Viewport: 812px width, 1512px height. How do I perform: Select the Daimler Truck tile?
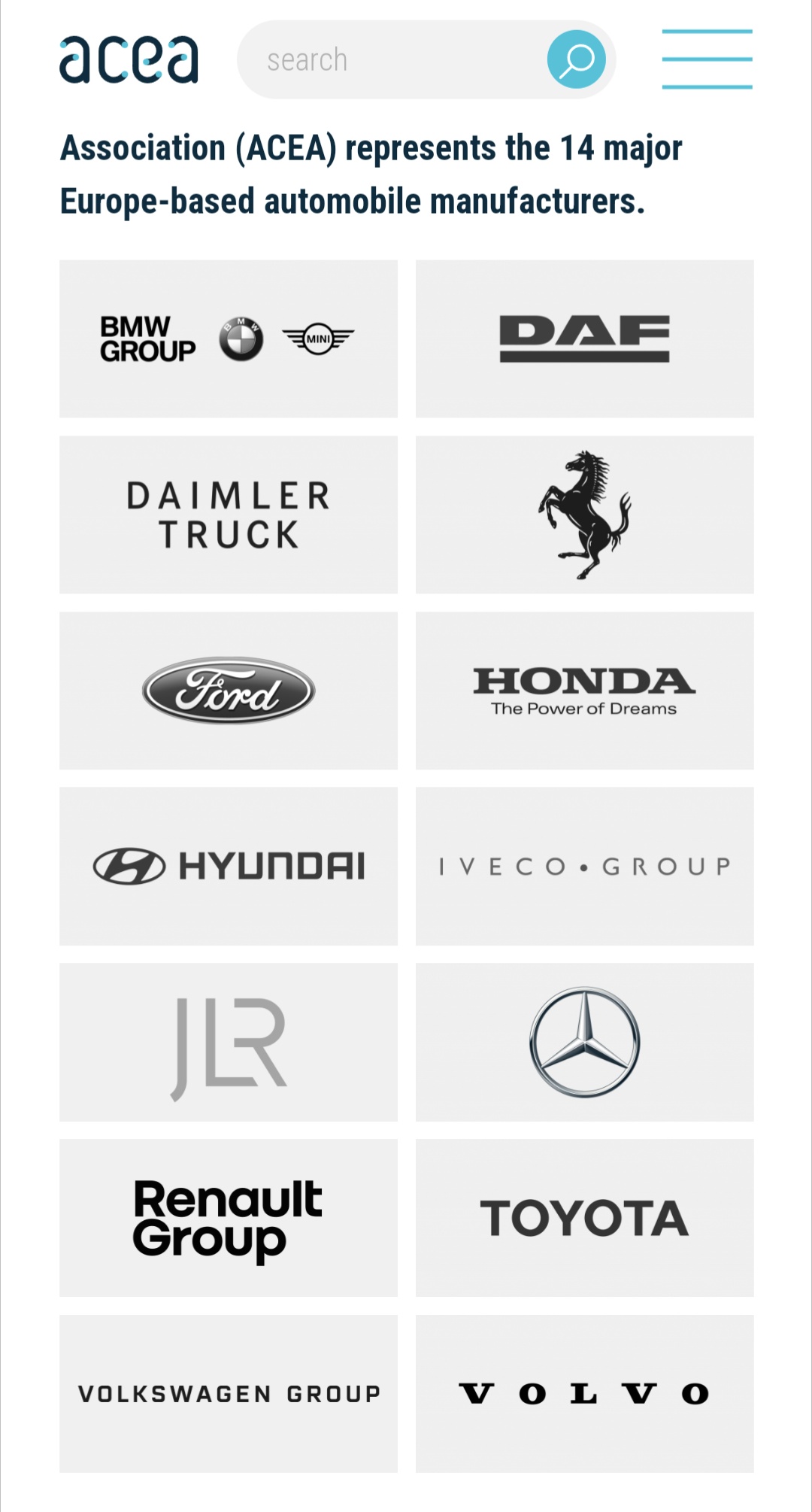point(229,515)
